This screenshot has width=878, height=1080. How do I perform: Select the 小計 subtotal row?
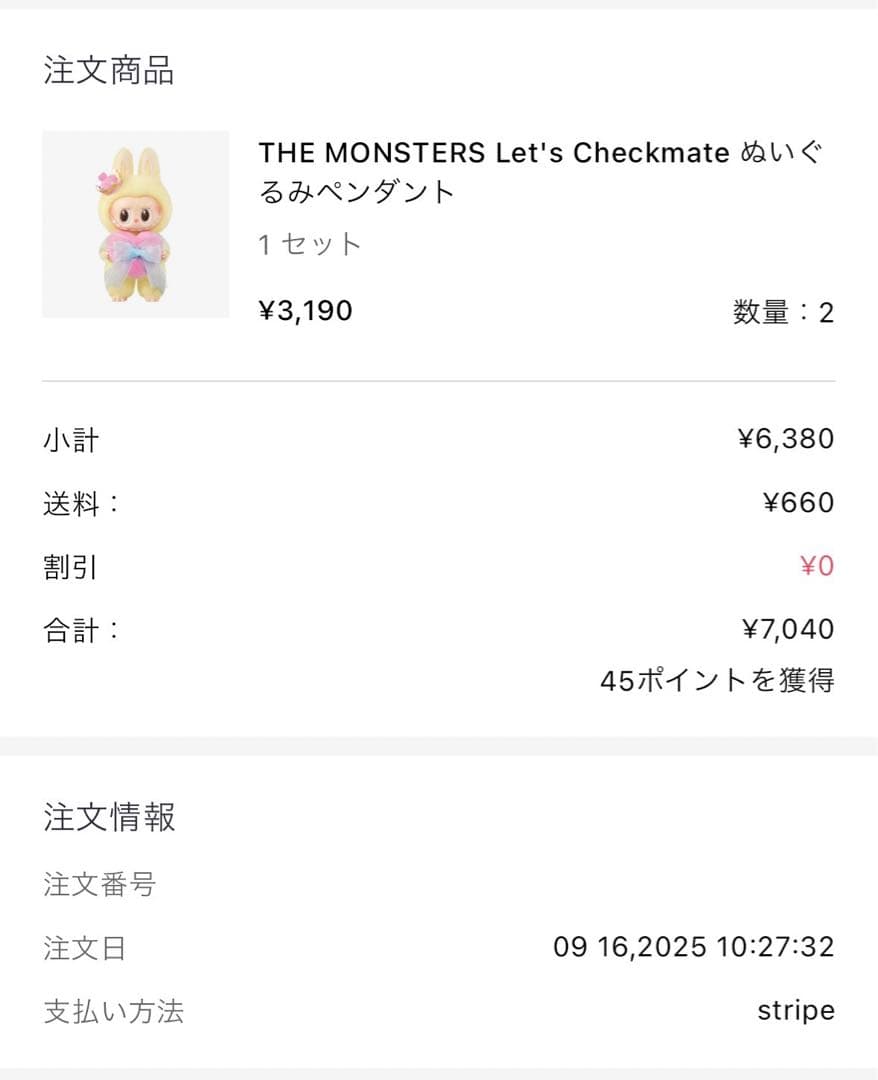[68, 438]
